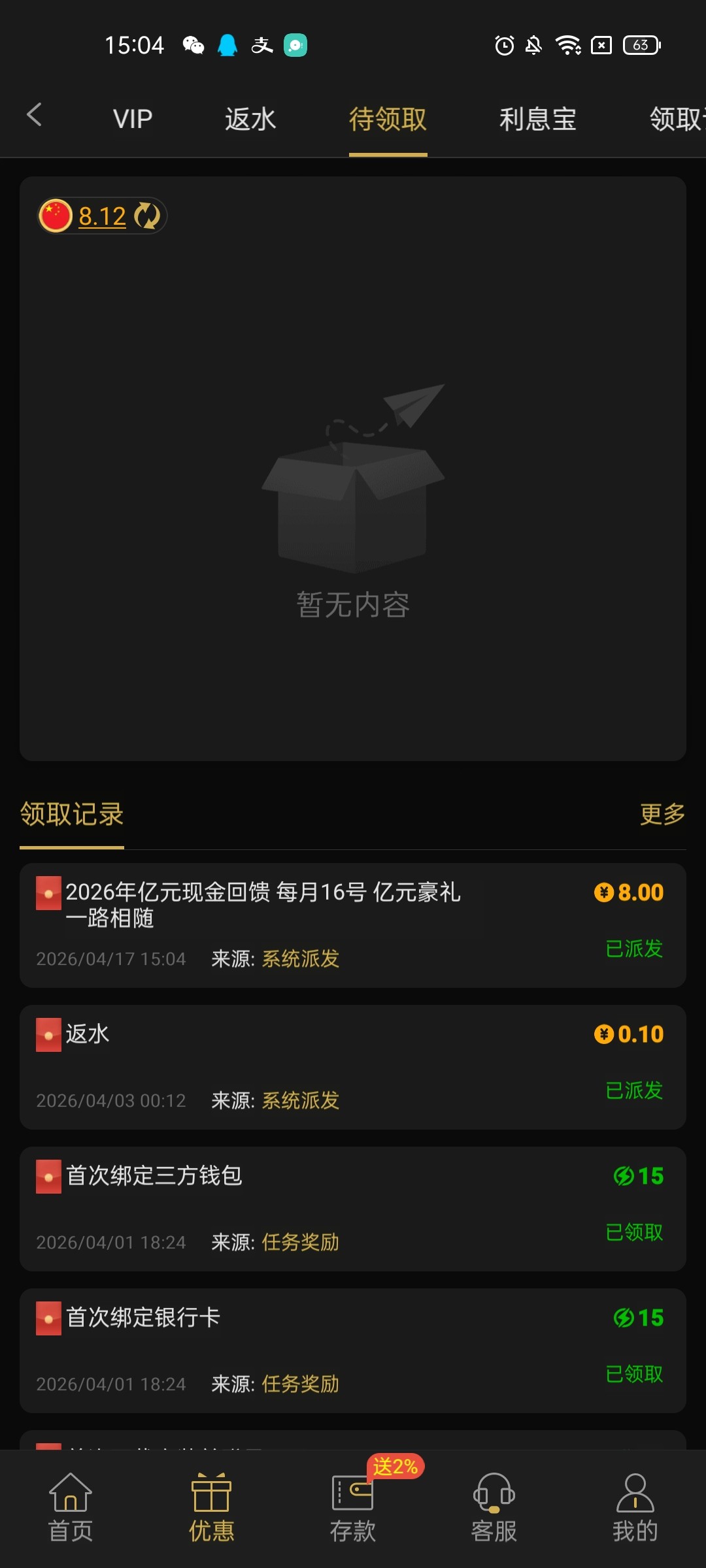Refresh the 8.12 balance
The image size is (706, 1568).
[x=147, y=216]
